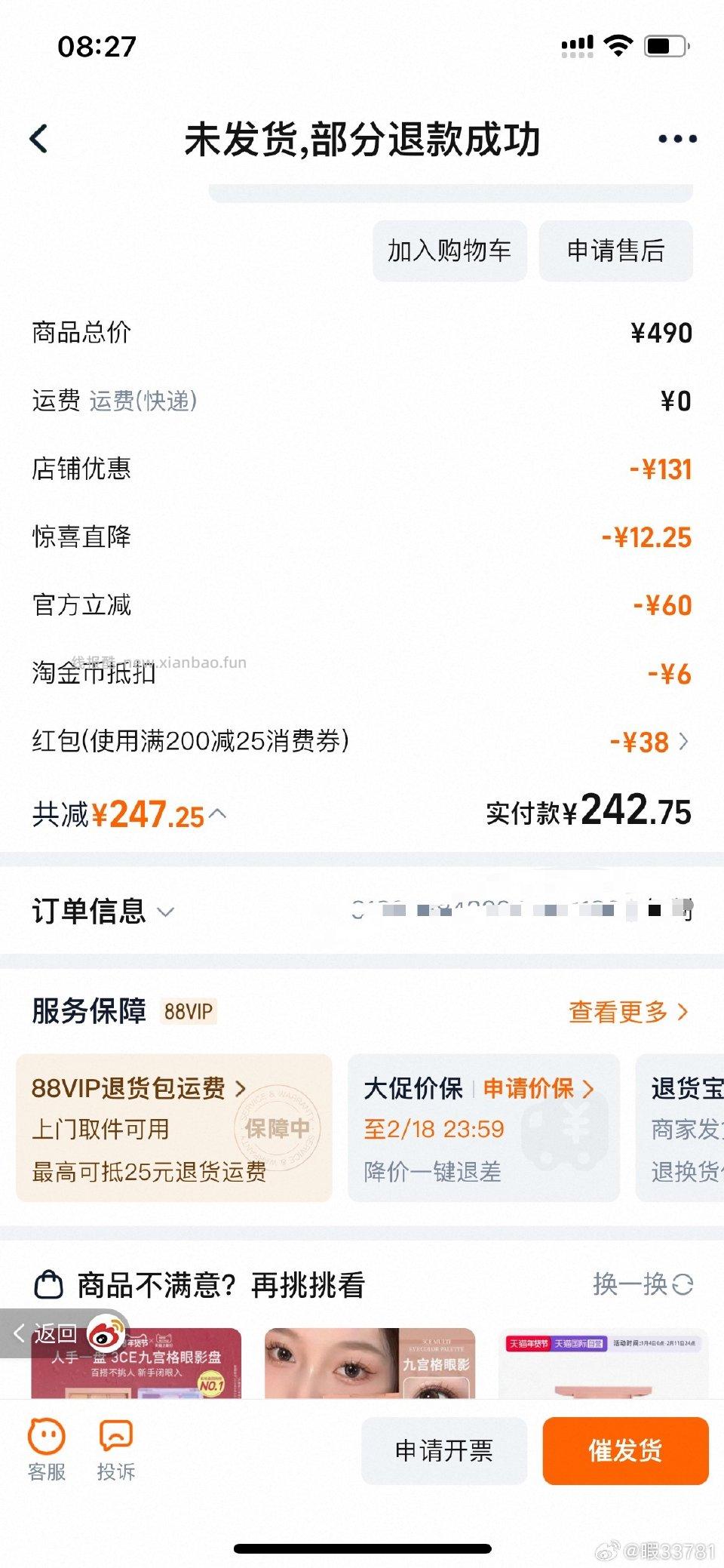Click the 申请开票 invoice request button
The image size is (724, 1568).
[x=443, y=1450]
